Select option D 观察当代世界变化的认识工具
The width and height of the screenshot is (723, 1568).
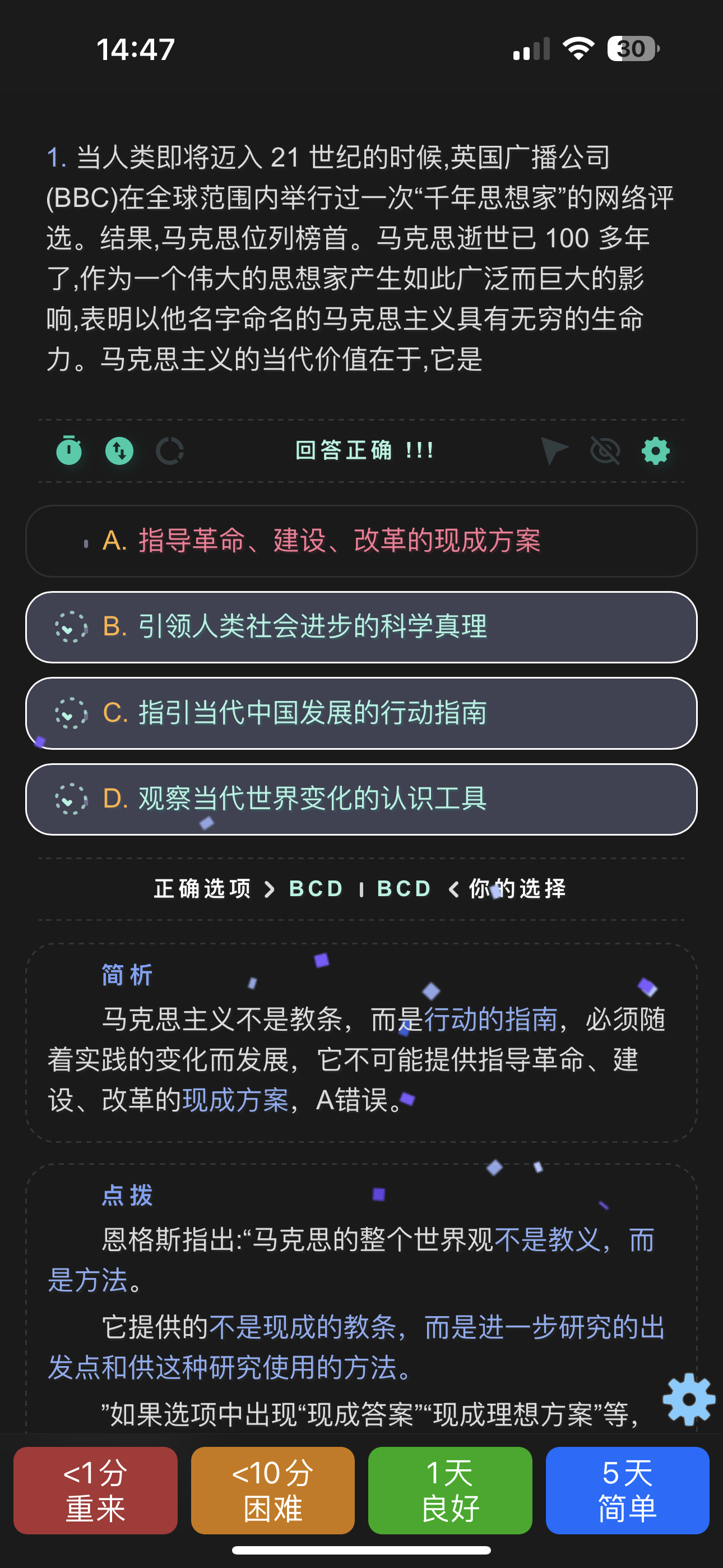[361, 799]
